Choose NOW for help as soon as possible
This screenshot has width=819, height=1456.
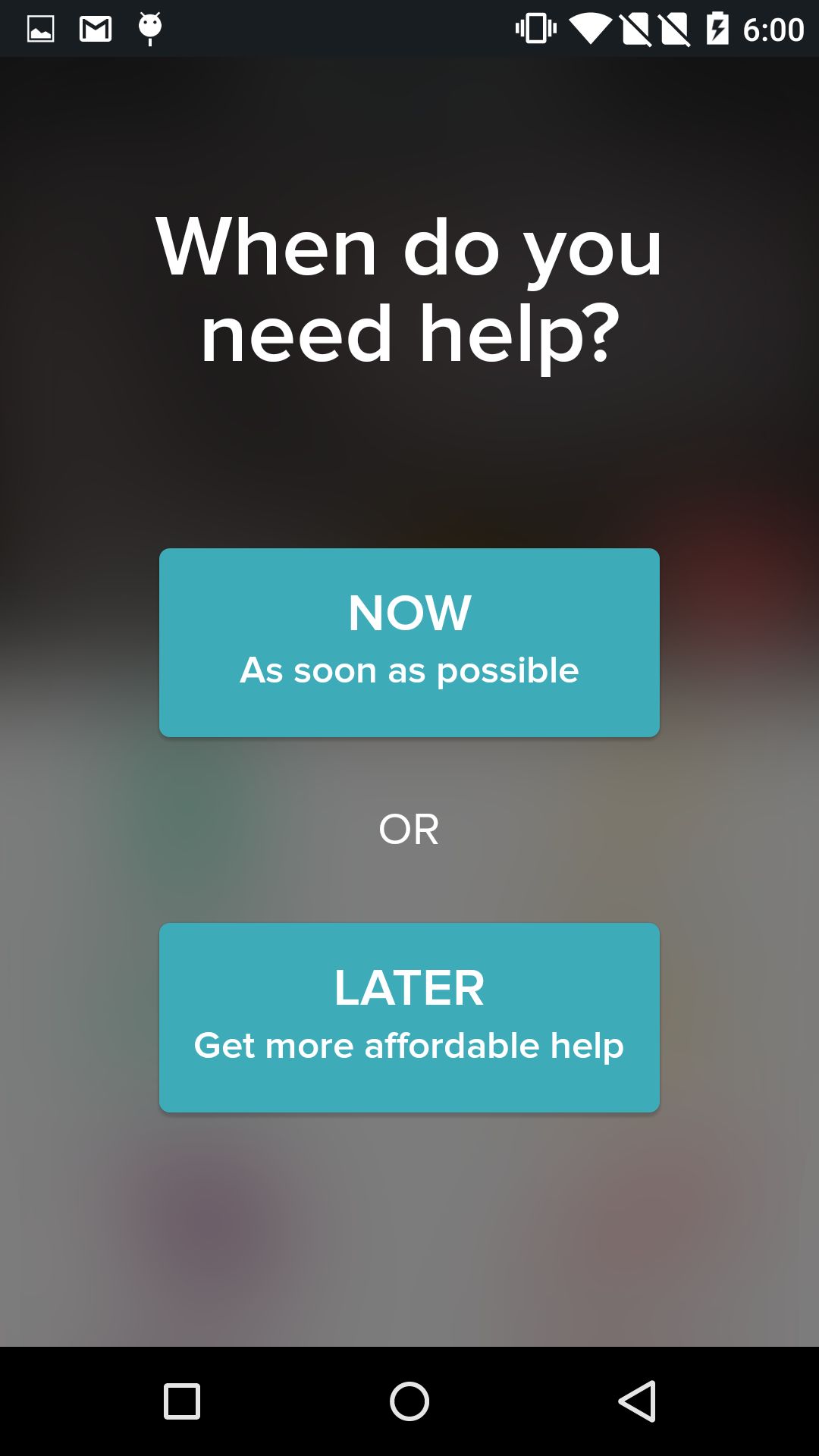[409, 642]
